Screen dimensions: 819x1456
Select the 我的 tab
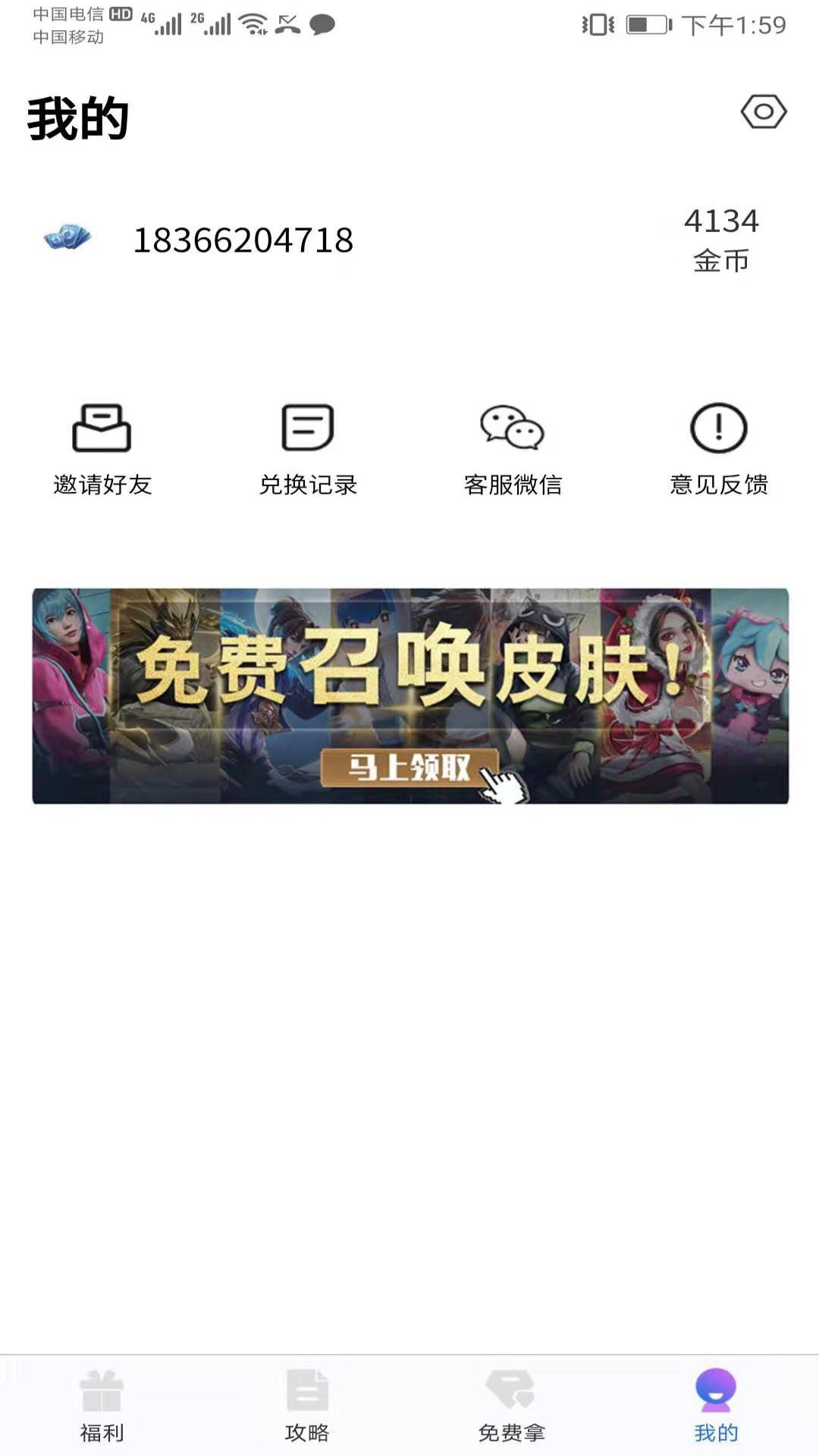[x=716, y=1405]
